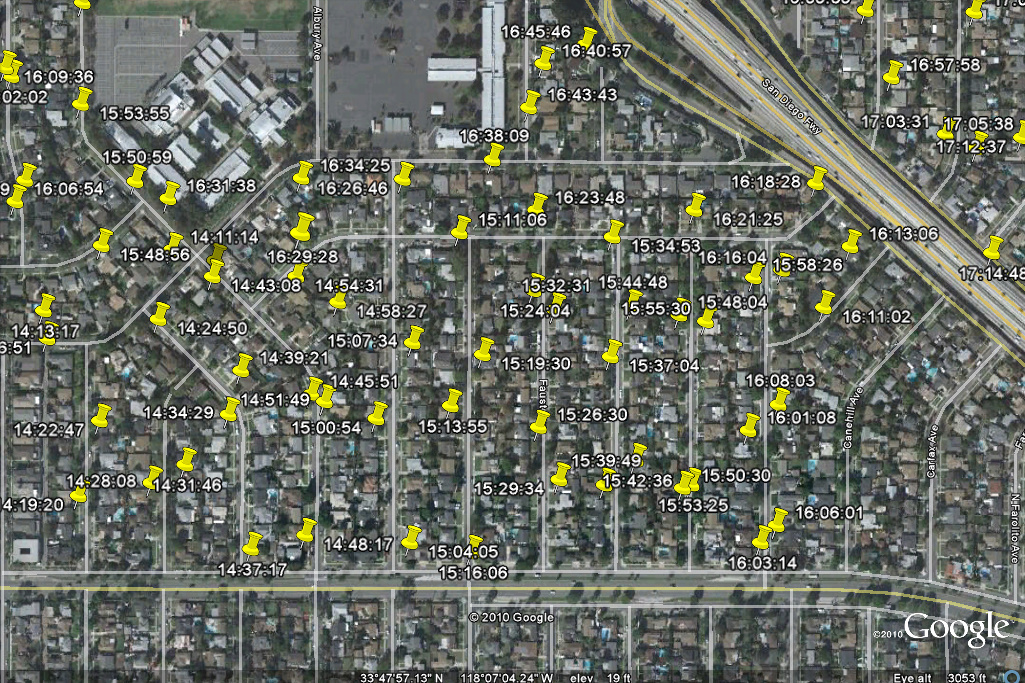Tap the placemark labeled 14:48:17
The image size is (1025, 683).
307,529
